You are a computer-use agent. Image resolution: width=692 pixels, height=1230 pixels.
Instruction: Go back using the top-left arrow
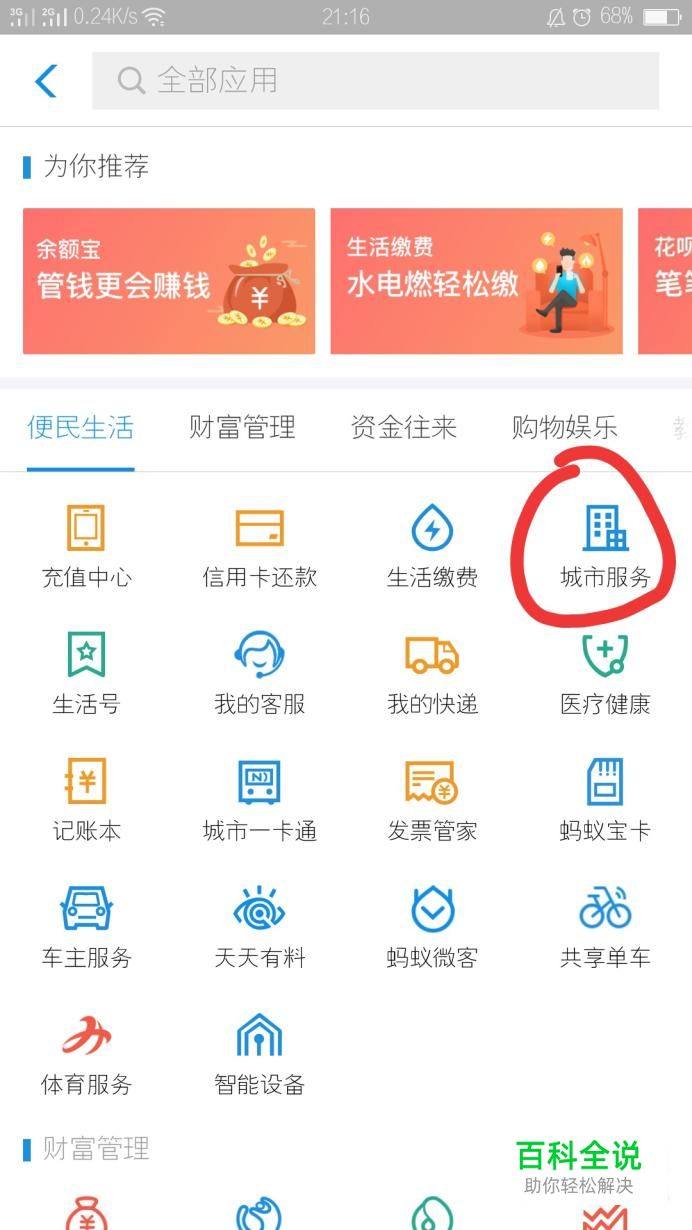pyautogui.click(x=46, y=81)
